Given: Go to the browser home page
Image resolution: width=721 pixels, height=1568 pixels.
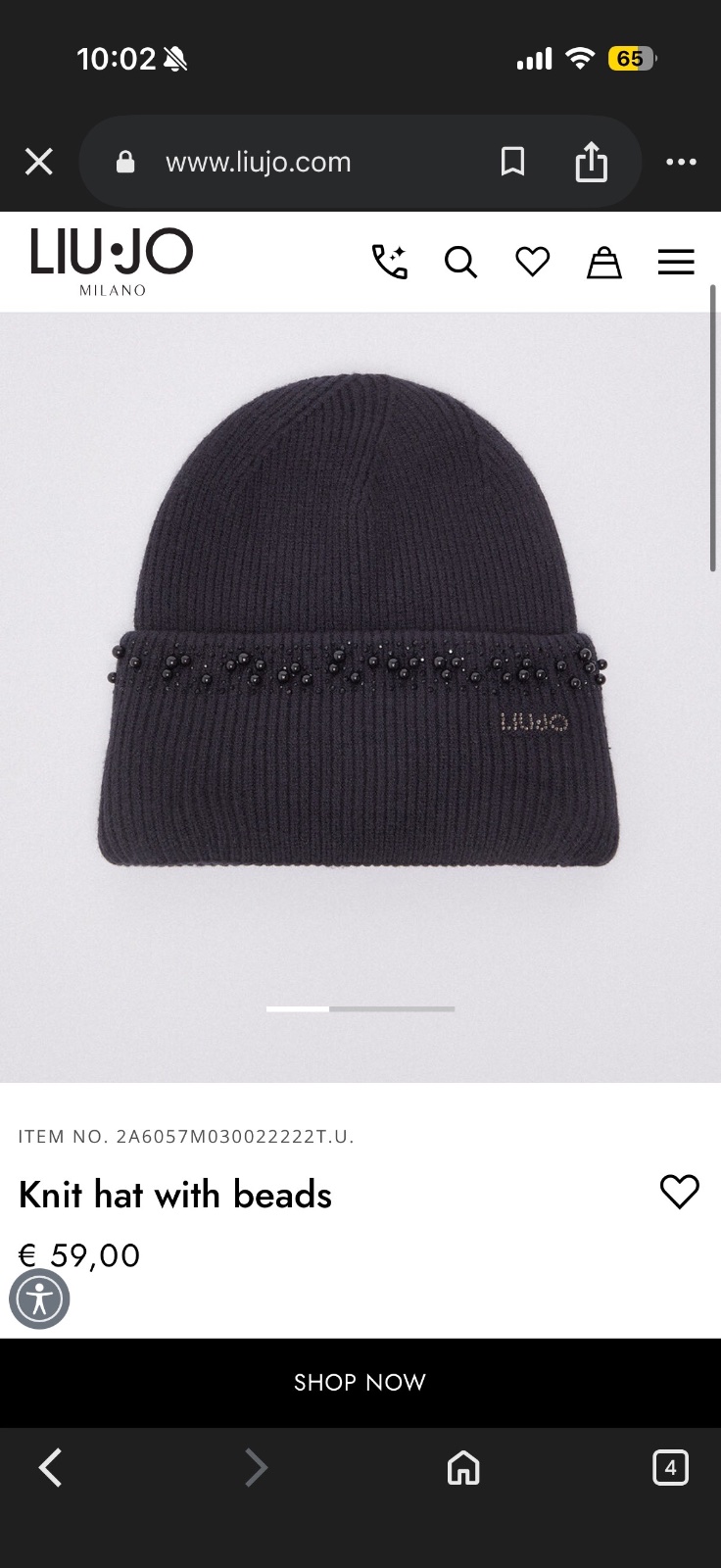Looking at the screenshot, I should pyautogui.click(x=463, y=1467).
